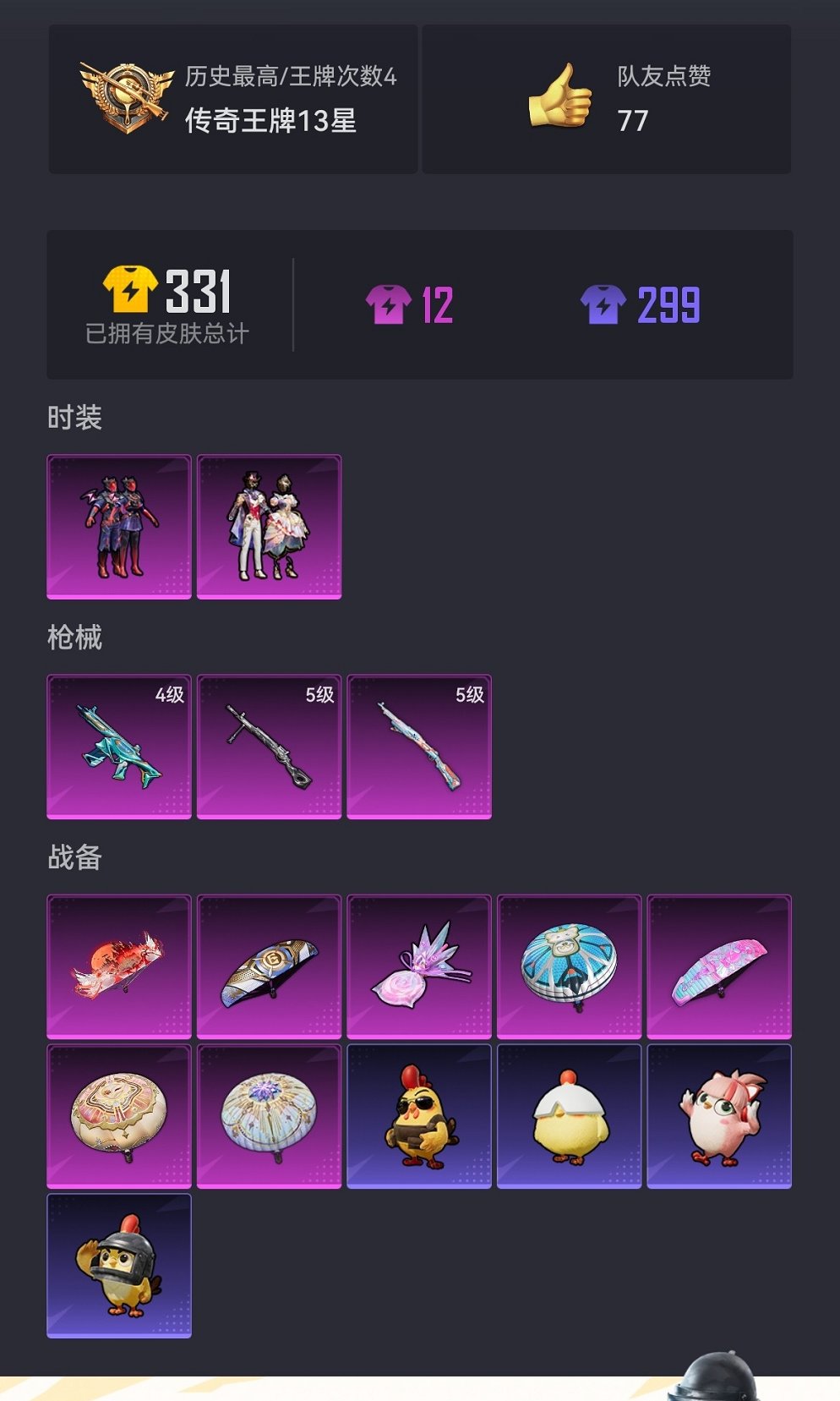
Task: Open the helmet-wearing chick companion tile
Action: point(119,1266)
